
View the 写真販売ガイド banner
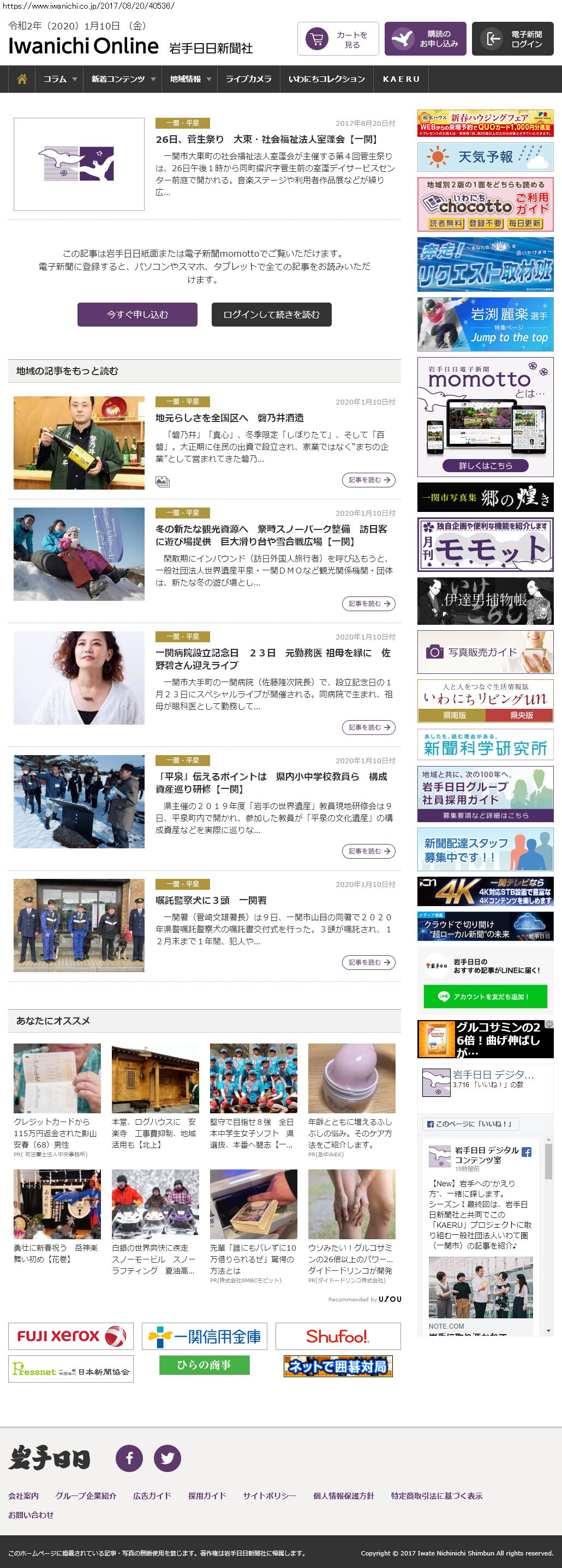tap(485, 652)
